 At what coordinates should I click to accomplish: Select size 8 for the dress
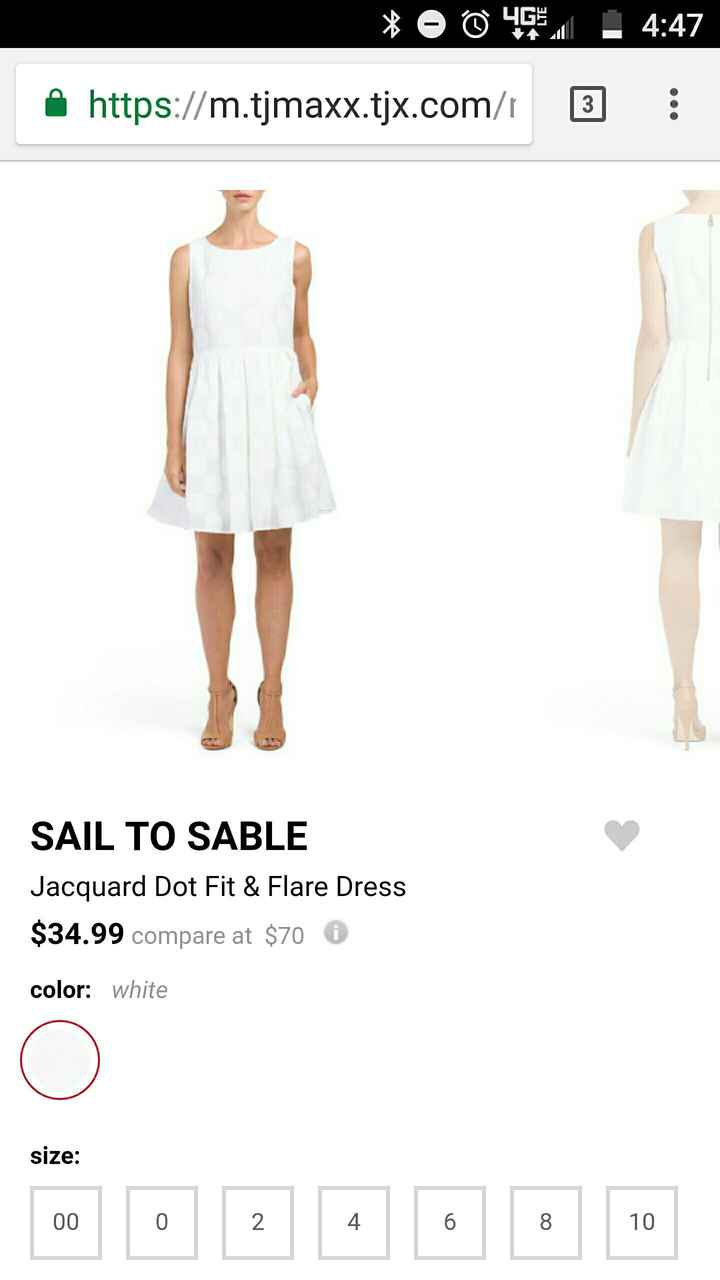(x=545, y=1222)
